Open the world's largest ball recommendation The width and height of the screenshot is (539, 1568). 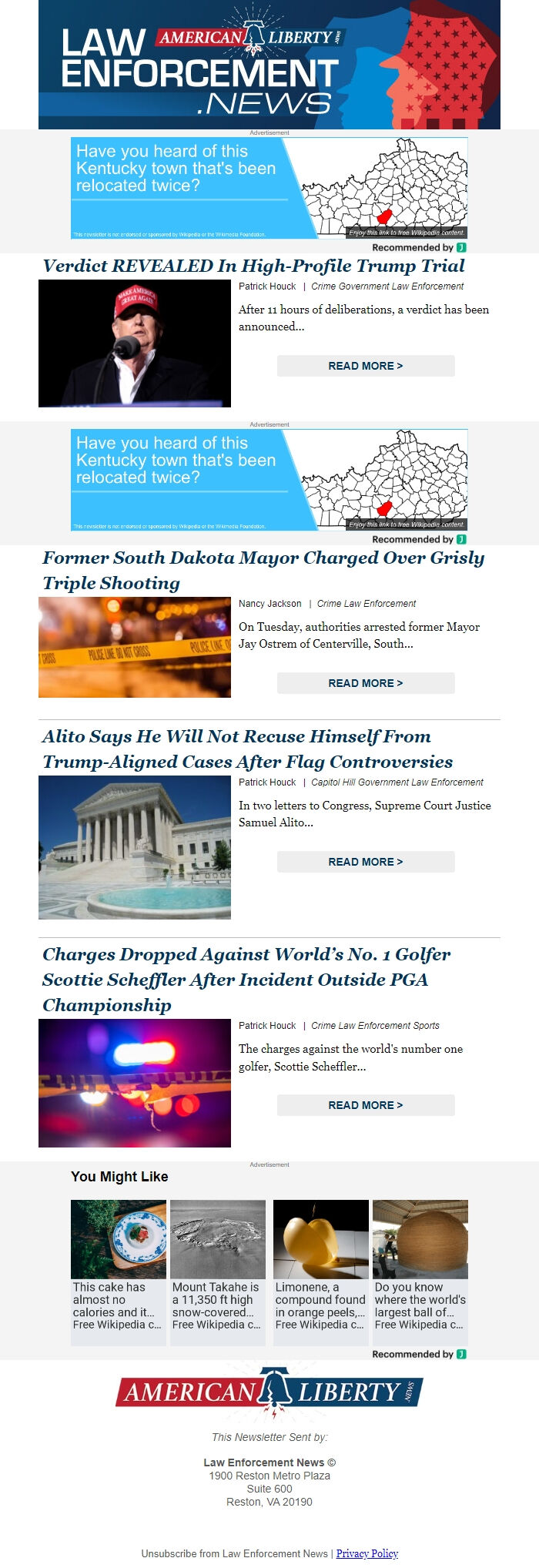tap(420, 1272)
